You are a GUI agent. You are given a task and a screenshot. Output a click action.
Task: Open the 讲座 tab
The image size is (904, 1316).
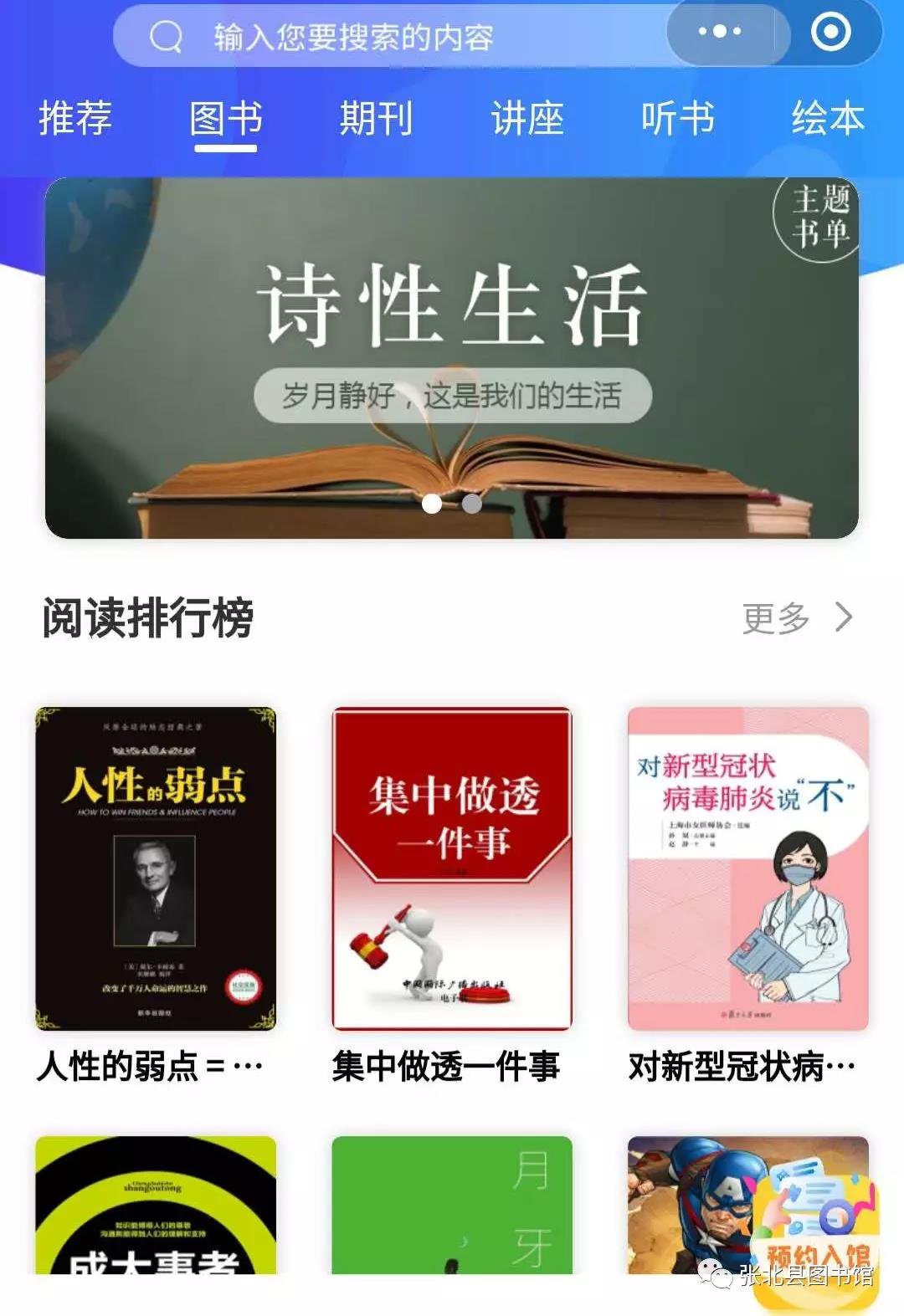[x=528, y=119]
